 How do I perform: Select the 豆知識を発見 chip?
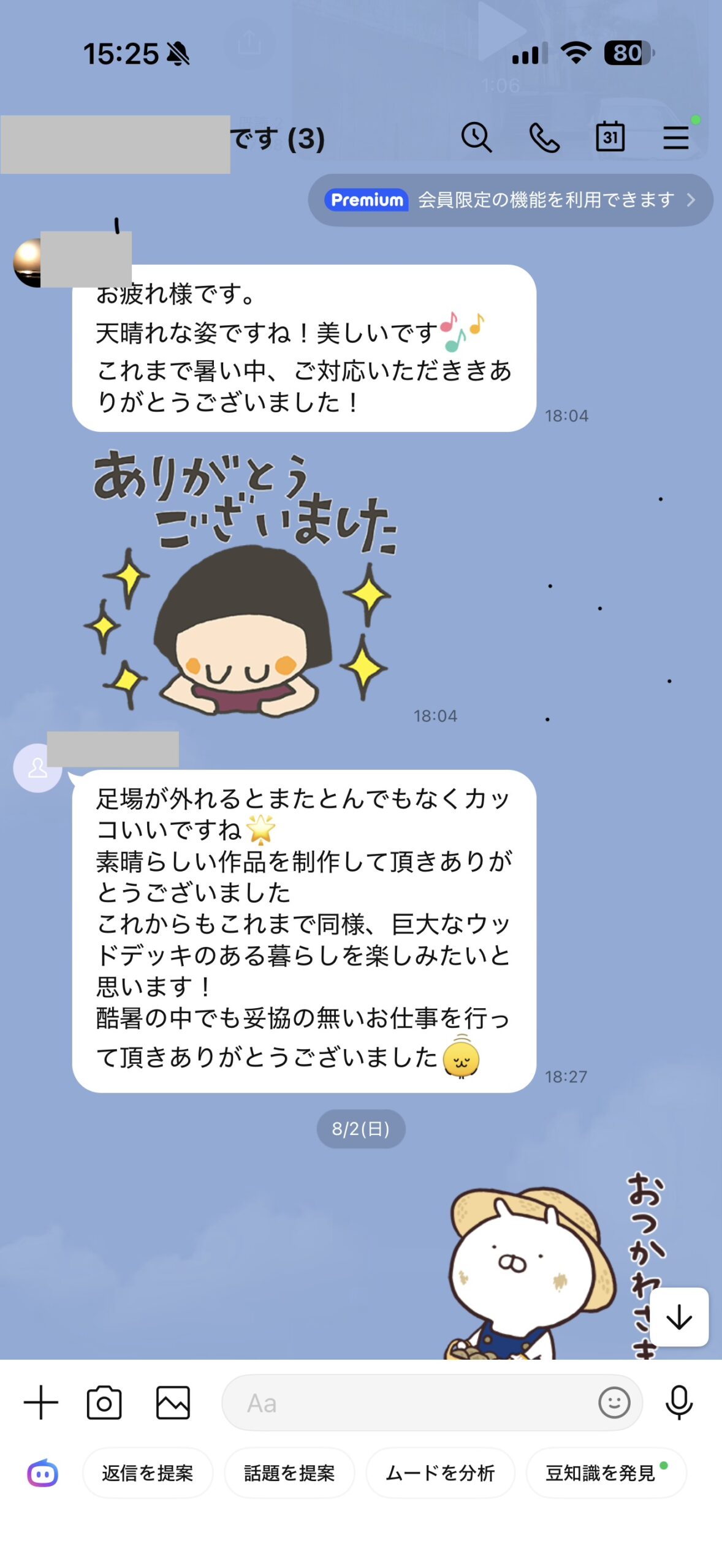pyautogui.click(x=606, y=1473)
